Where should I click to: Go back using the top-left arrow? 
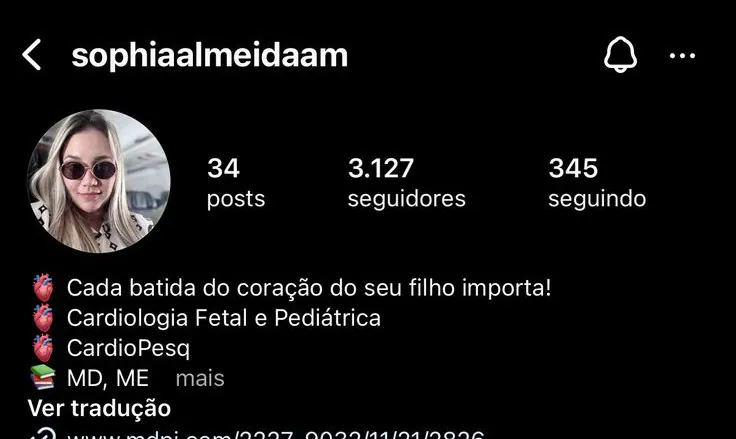pyautogui.click(x=32, y=55)
